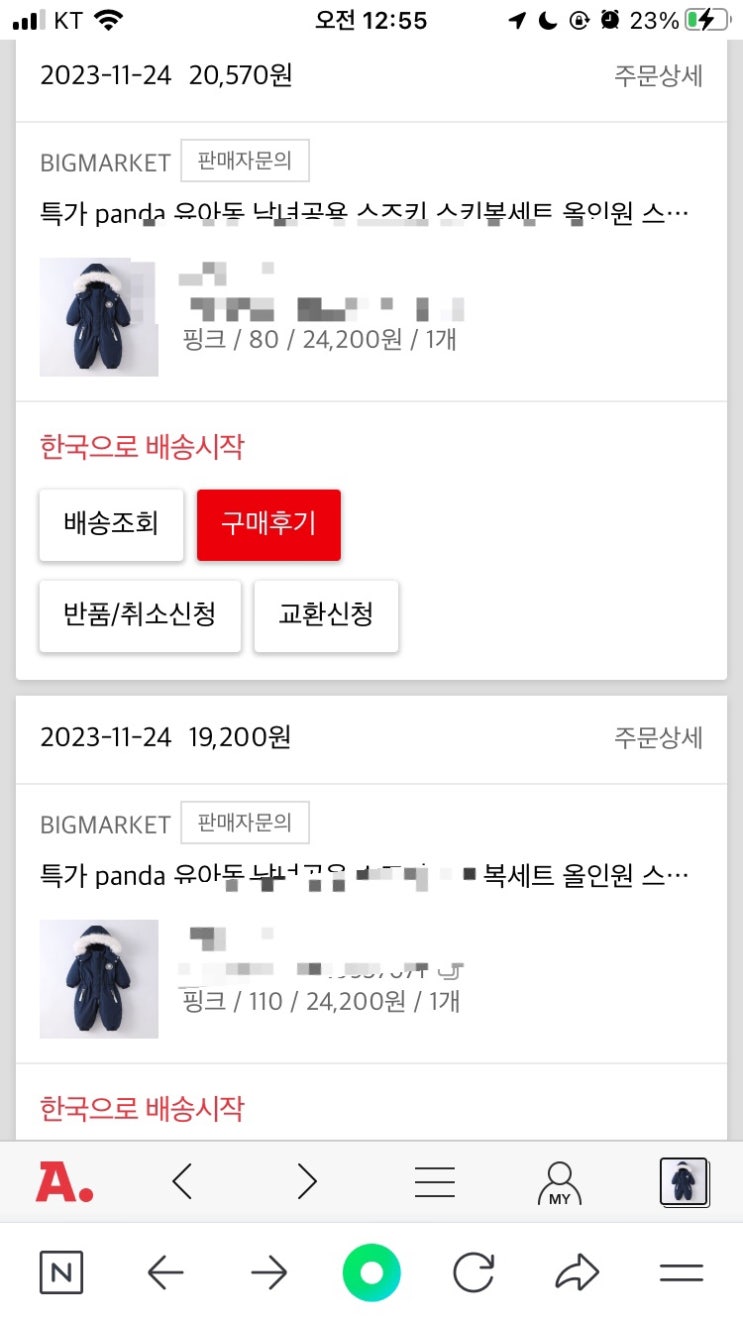Tap 판매자문의 on the 19,200원 order
The image size is (743, 1322).
[245, 823]
